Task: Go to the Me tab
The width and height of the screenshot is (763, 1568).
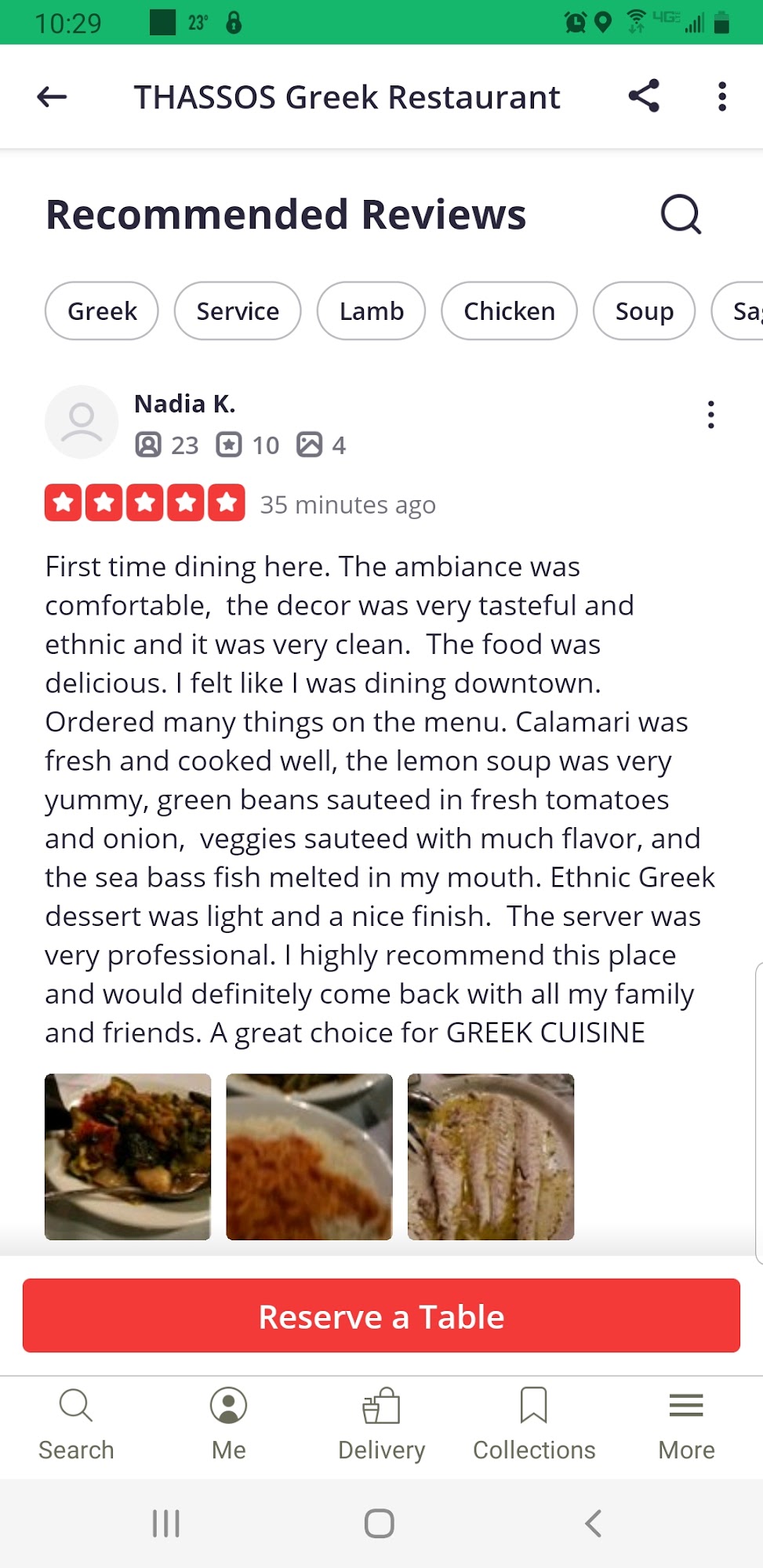Action: pyautogui.click(x=229, y=1425)
